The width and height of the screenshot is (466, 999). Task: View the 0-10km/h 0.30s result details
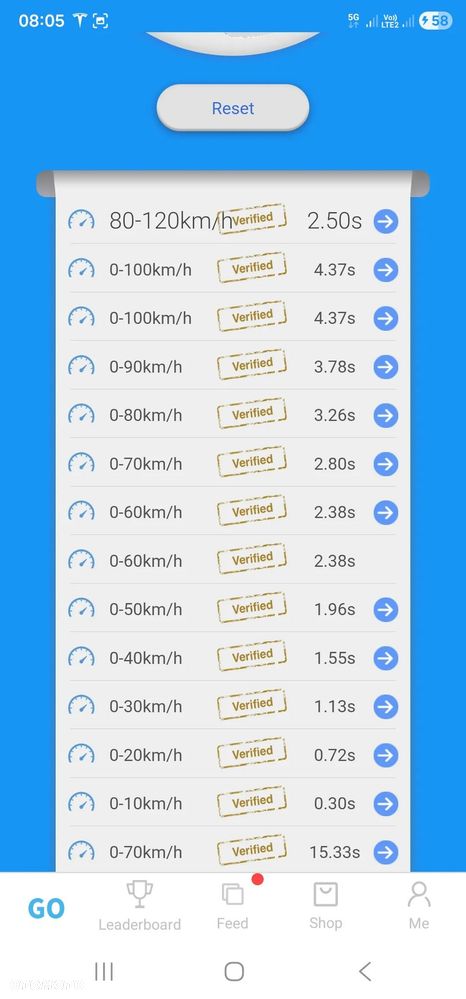pos(386,803)
